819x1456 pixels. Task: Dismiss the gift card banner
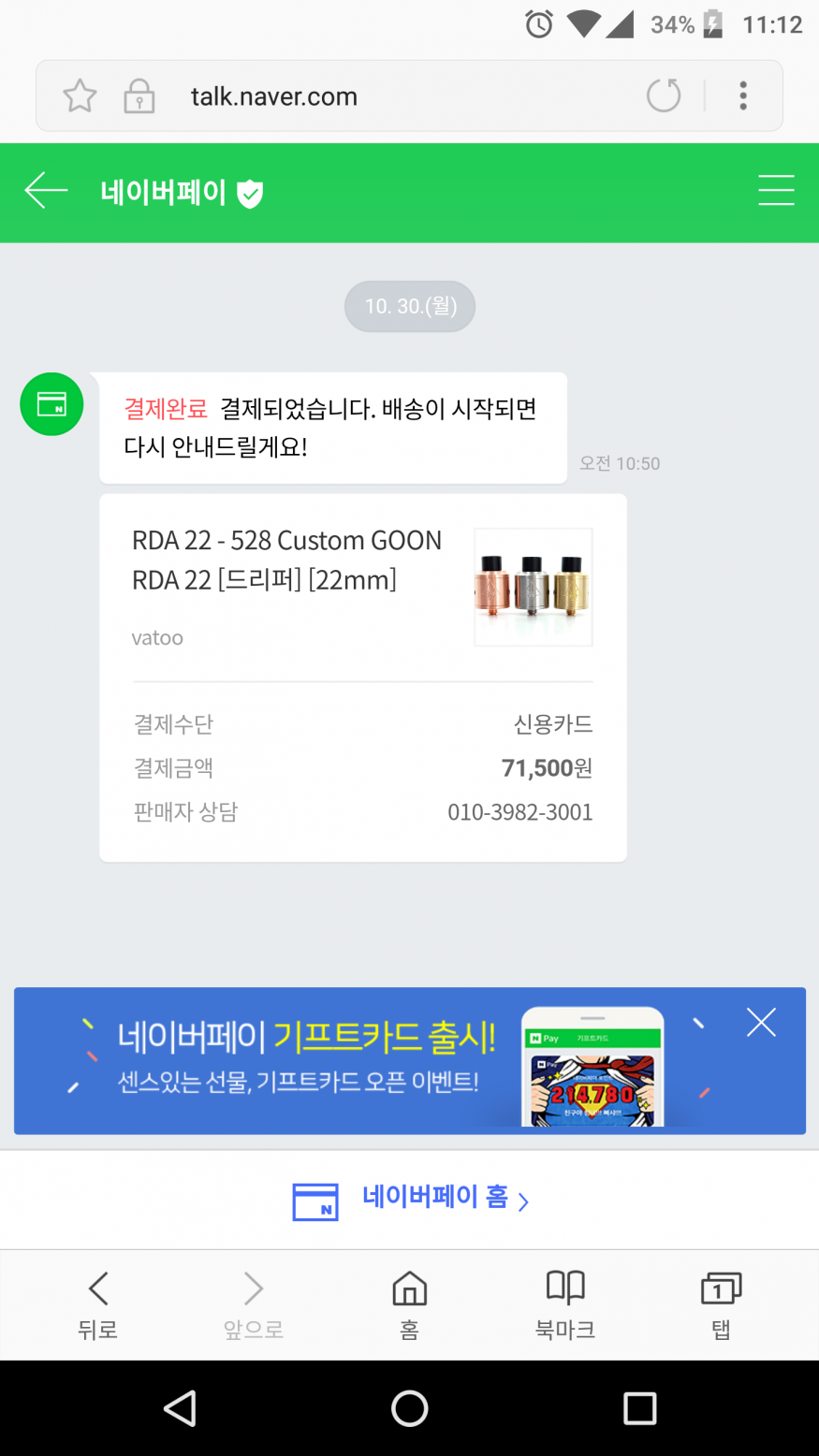click(x=761, y=1023)
